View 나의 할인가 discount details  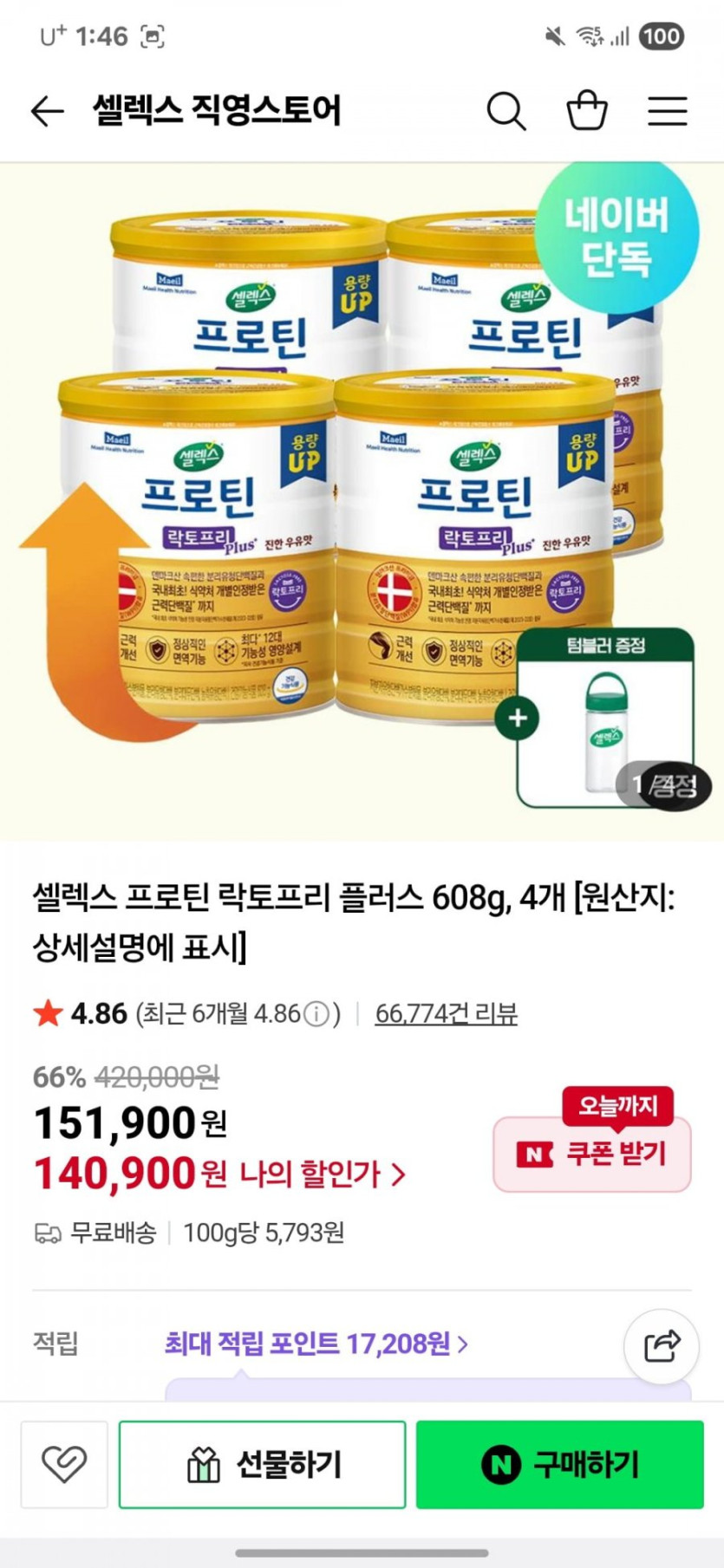click(322, 1174)
